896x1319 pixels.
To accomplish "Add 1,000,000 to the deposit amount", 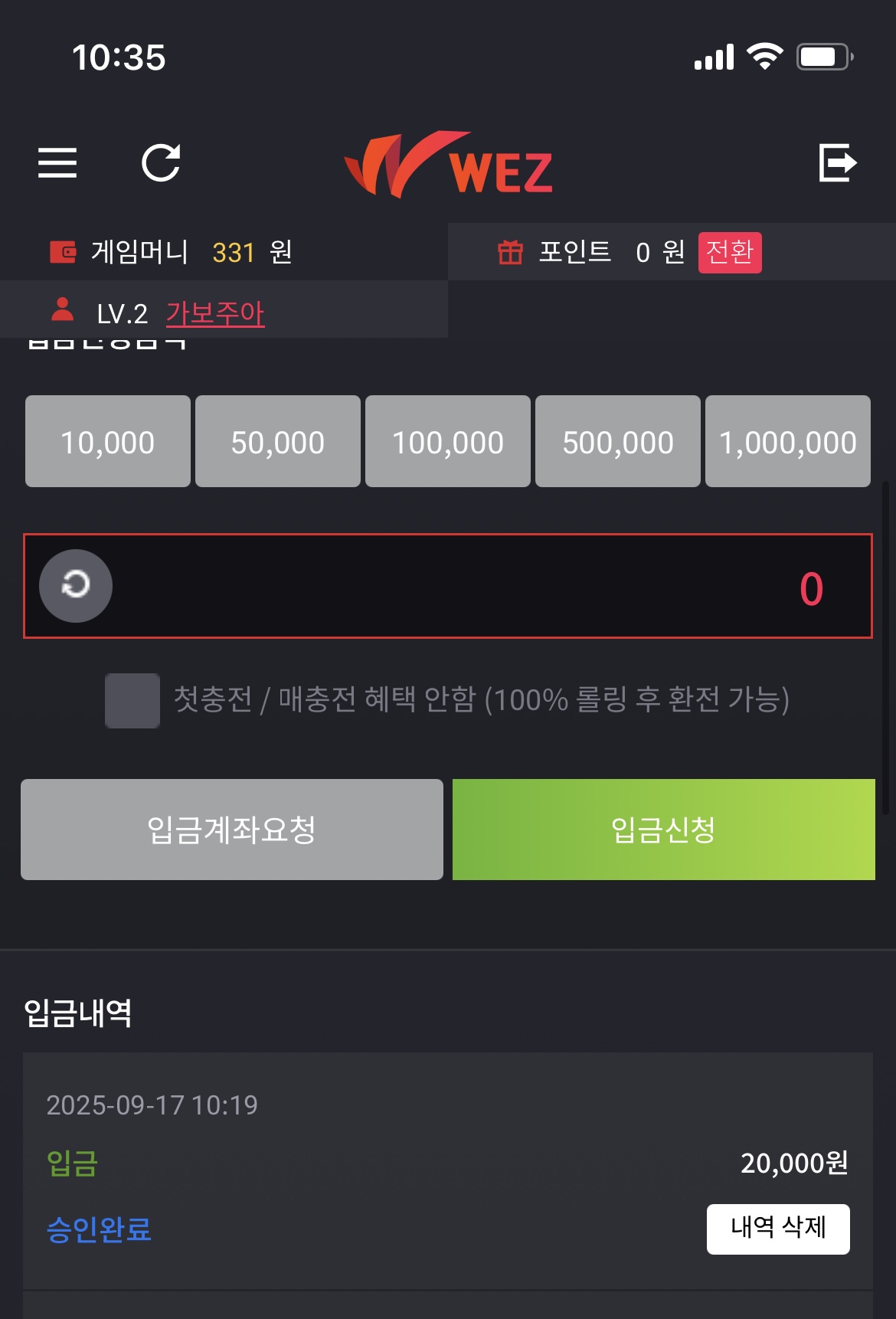I will point(787,442).
